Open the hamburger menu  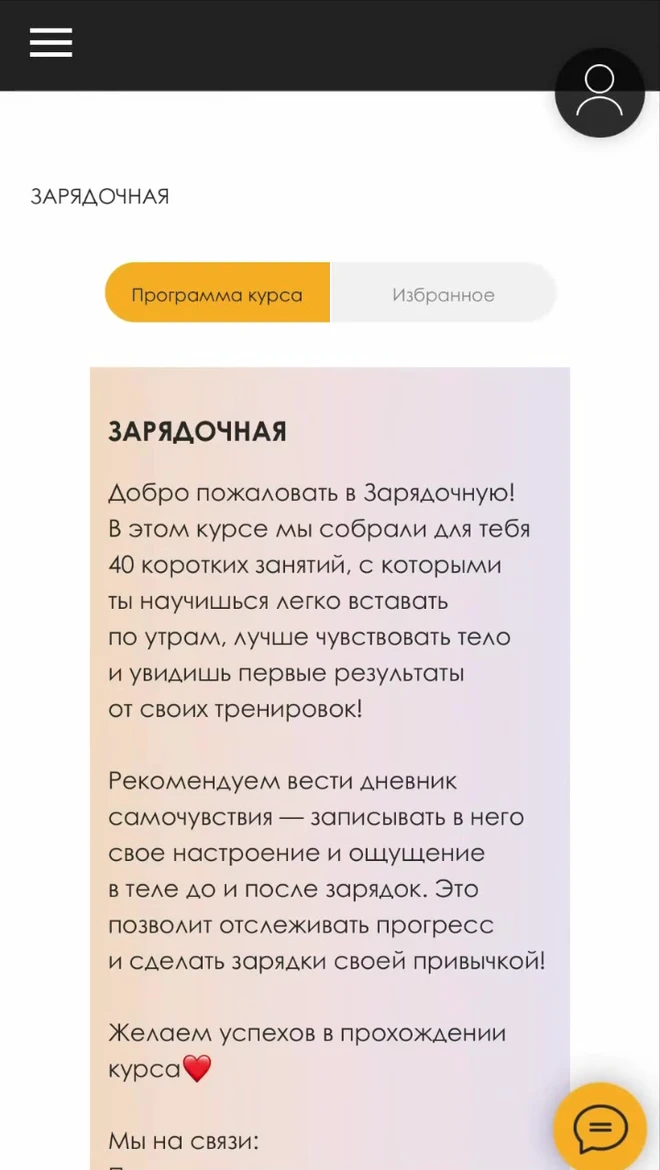click(51, 43)
